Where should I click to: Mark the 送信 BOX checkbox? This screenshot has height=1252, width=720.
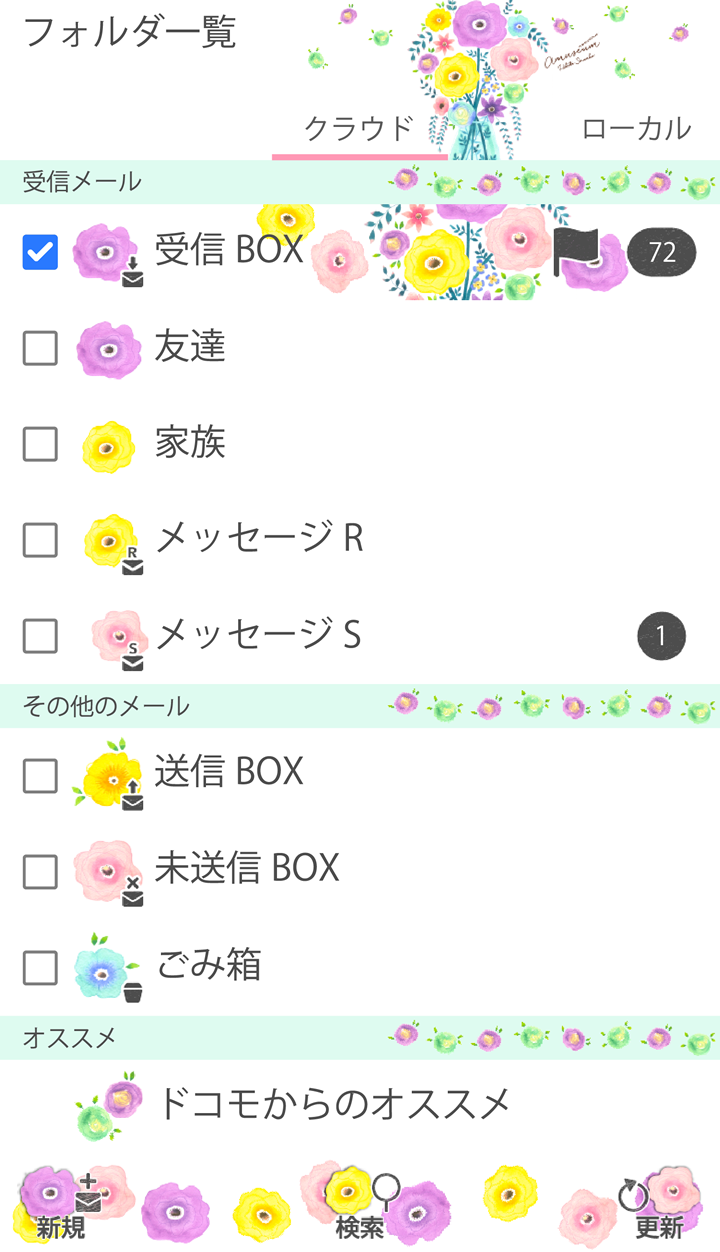pyautogui.click(x=40, y=774)
